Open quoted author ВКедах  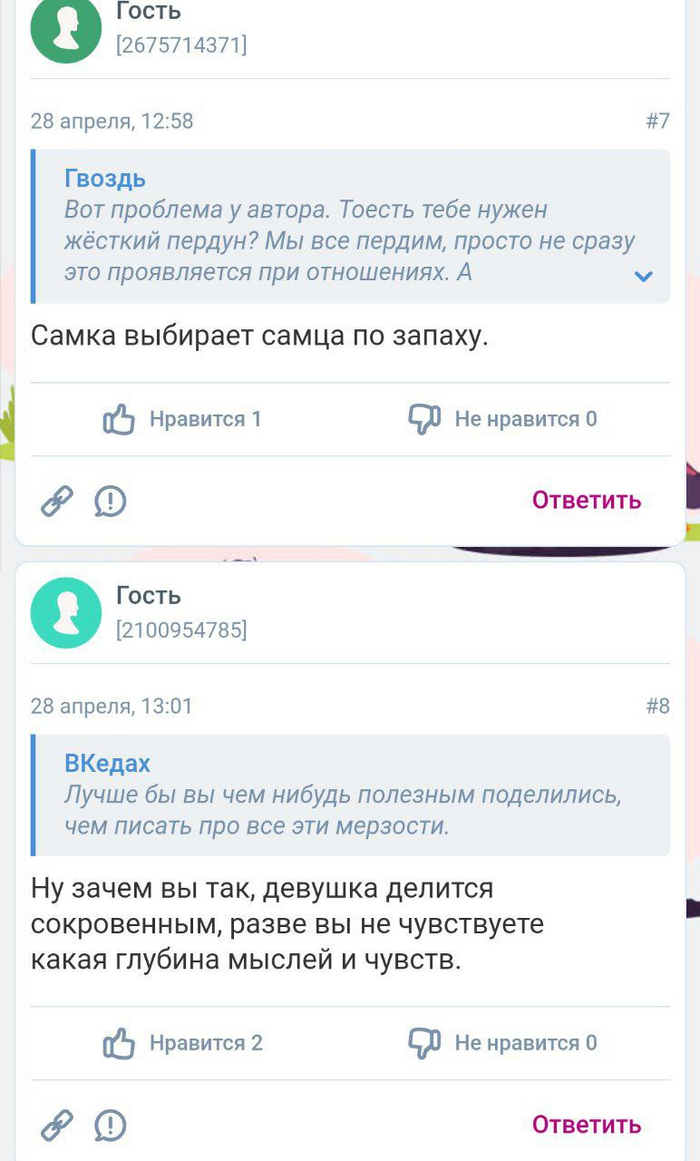tap(107, 764)
